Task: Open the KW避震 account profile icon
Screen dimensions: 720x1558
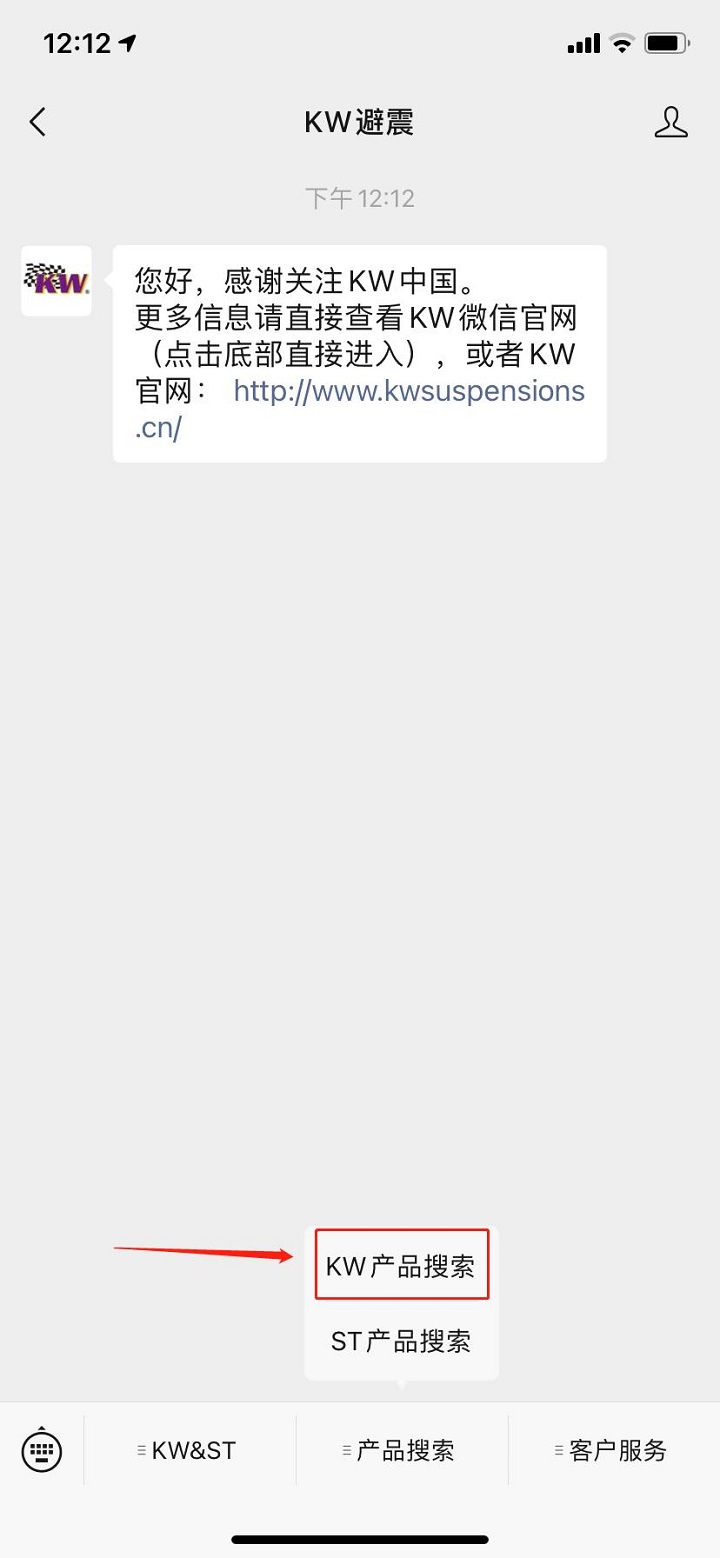Action: click(670, 123)
